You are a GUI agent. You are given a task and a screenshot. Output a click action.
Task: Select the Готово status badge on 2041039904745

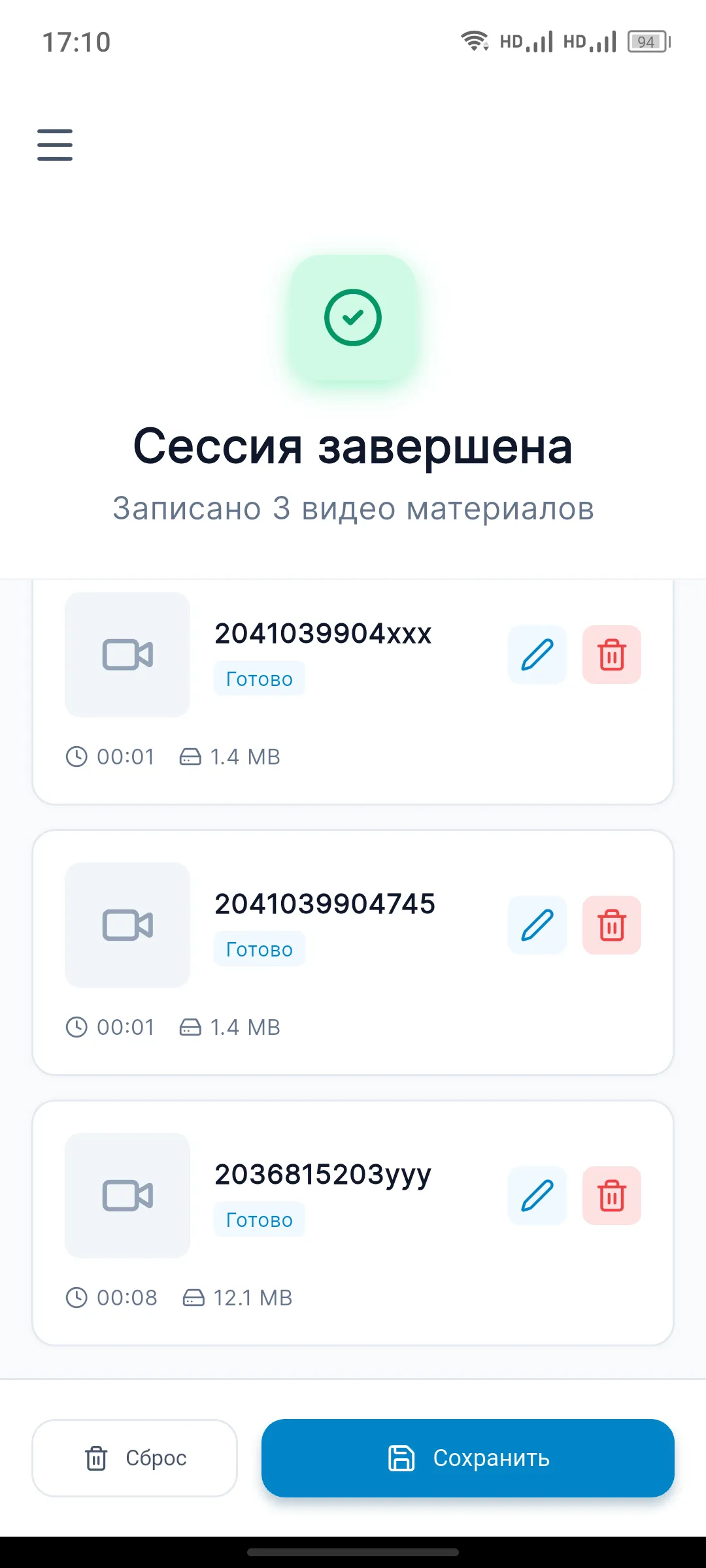(x=259, y=949)
